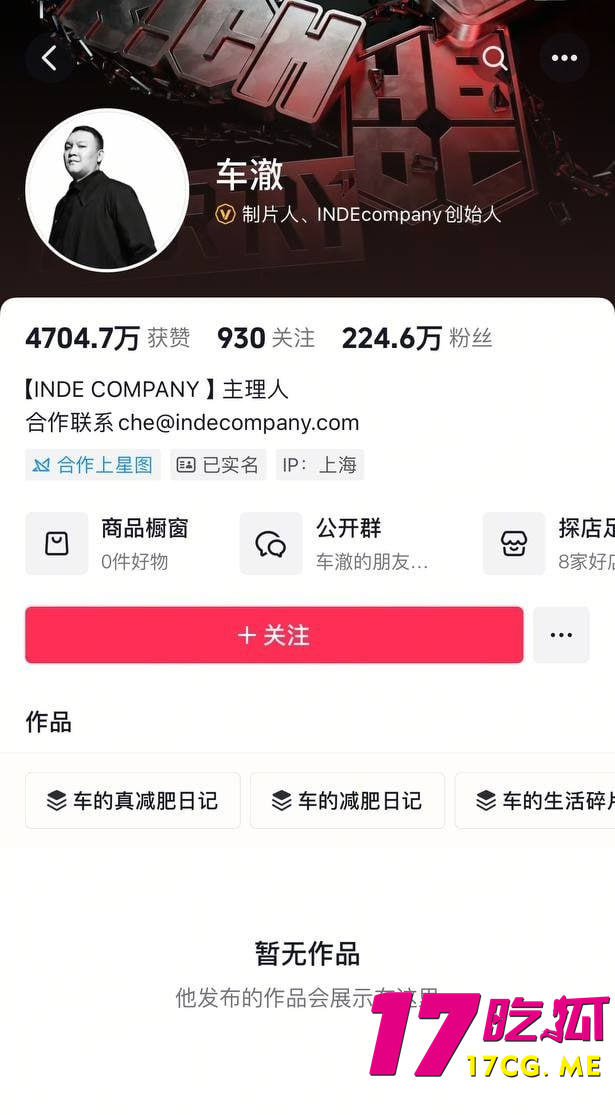The image size is (615, 1115).
Task: View the 930 关注 following list
Action: [266, 338]
